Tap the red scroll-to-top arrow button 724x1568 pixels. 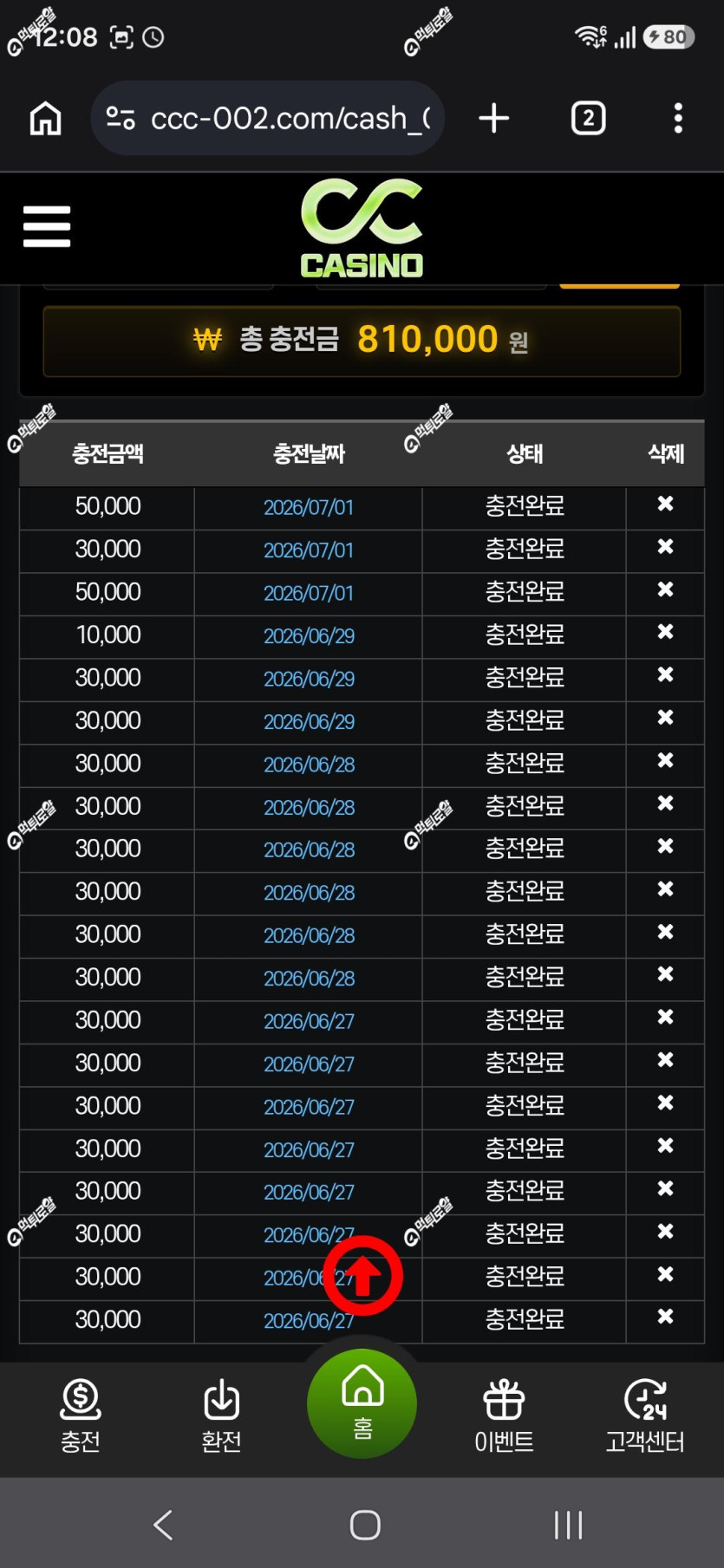362,1275
